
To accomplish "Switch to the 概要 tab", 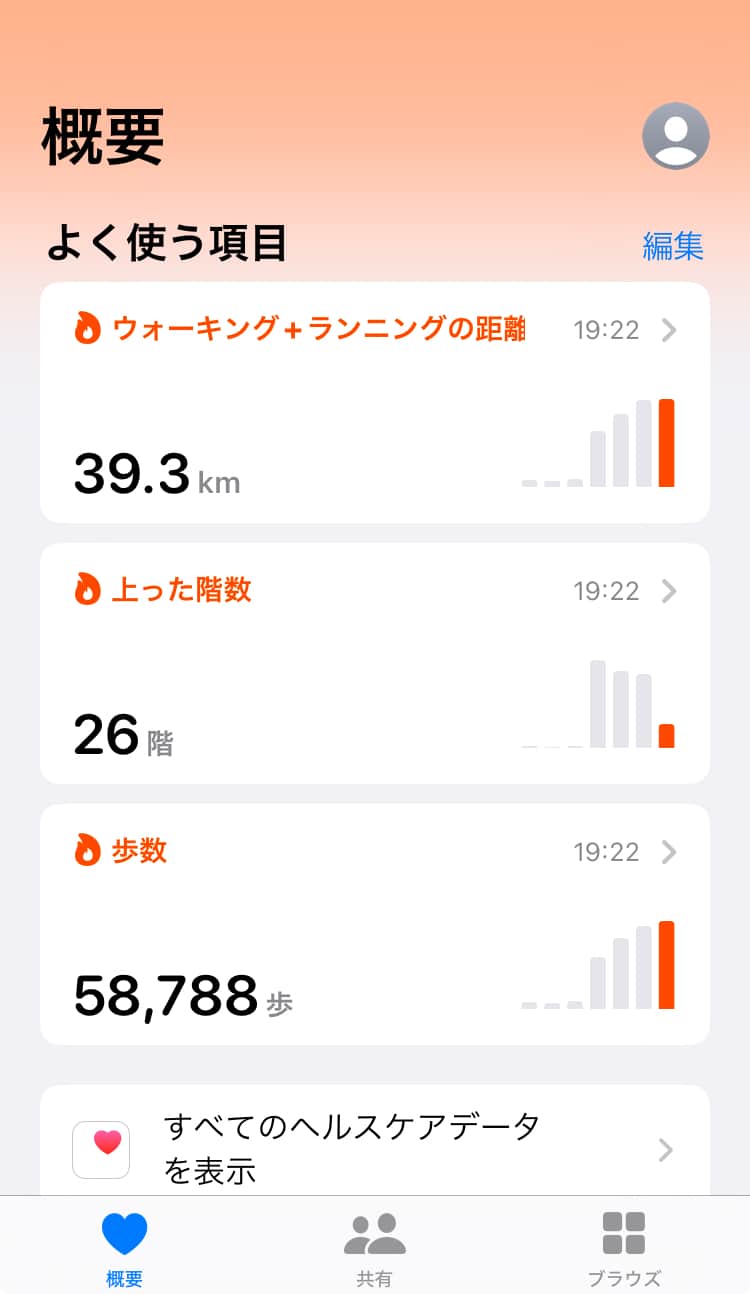I will 124,1246.
